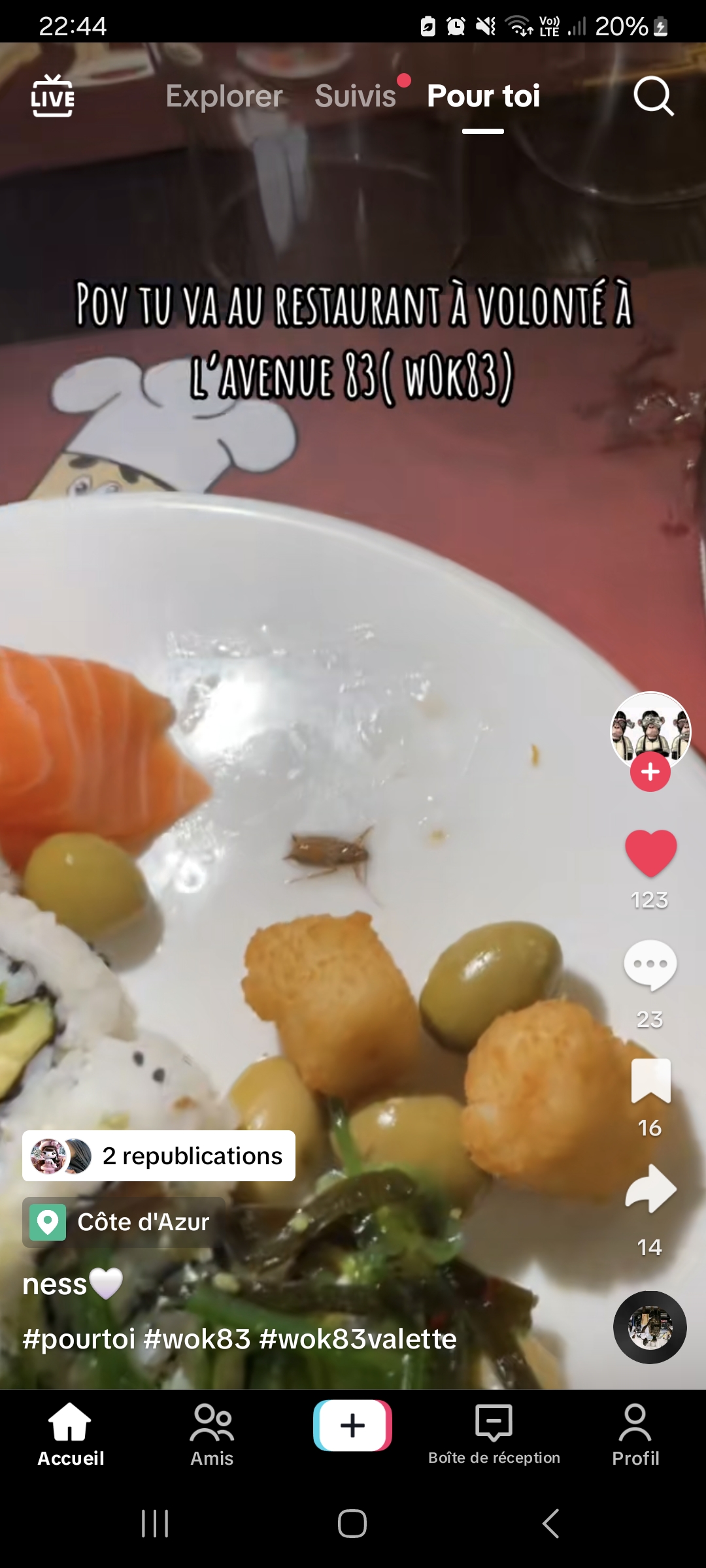Select the Pour toi tab
Image resolution: width=706 pixels, height=1568 pixels.
483,96
